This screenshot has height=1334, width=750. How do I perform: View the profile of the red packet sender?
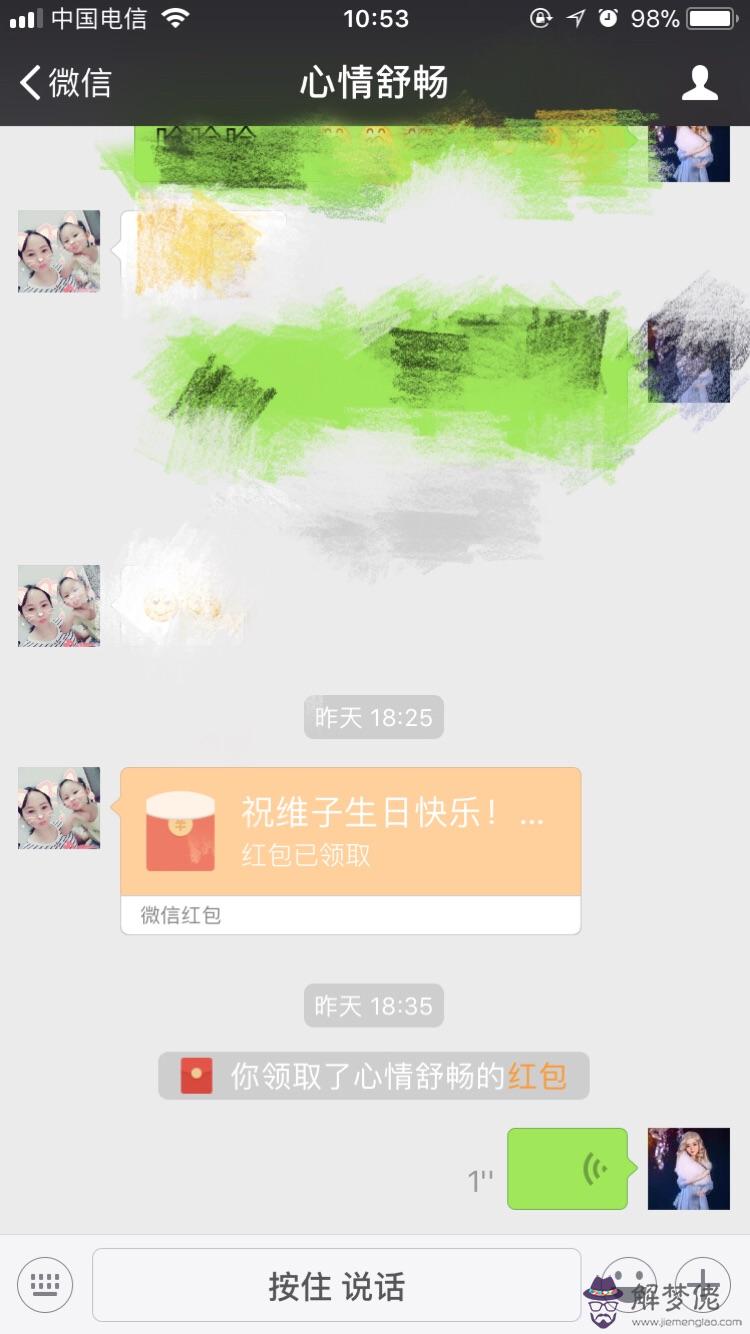tap(59, 808)
